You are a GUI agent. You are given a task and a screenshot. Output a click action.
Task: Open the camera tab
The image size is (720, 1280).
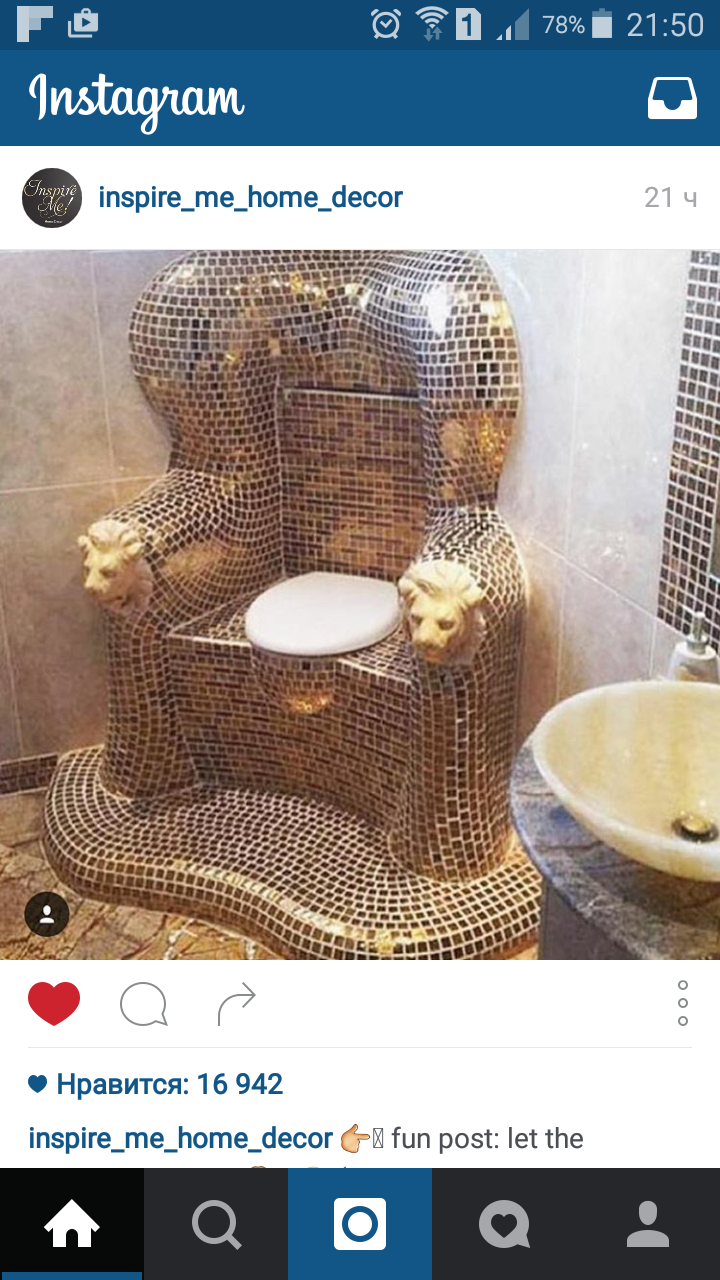pos(360,1224)
